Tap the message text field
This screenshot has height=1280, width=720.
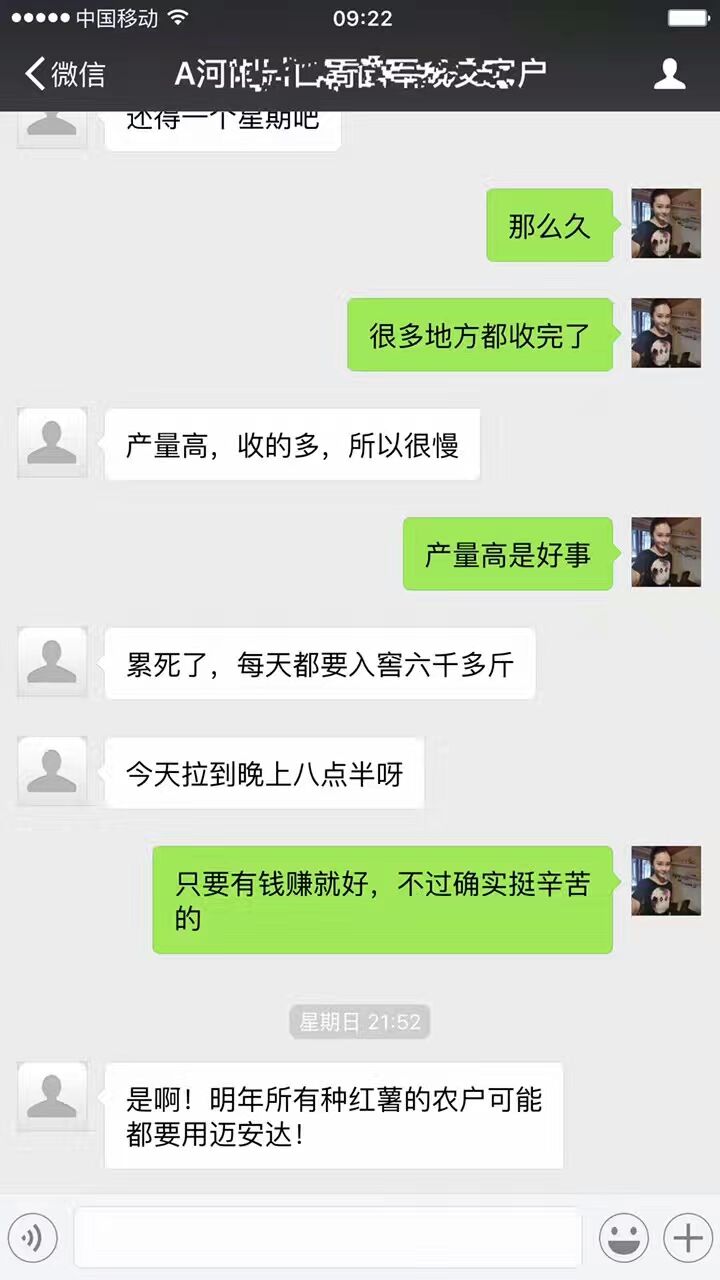[x=328, y=1238]
